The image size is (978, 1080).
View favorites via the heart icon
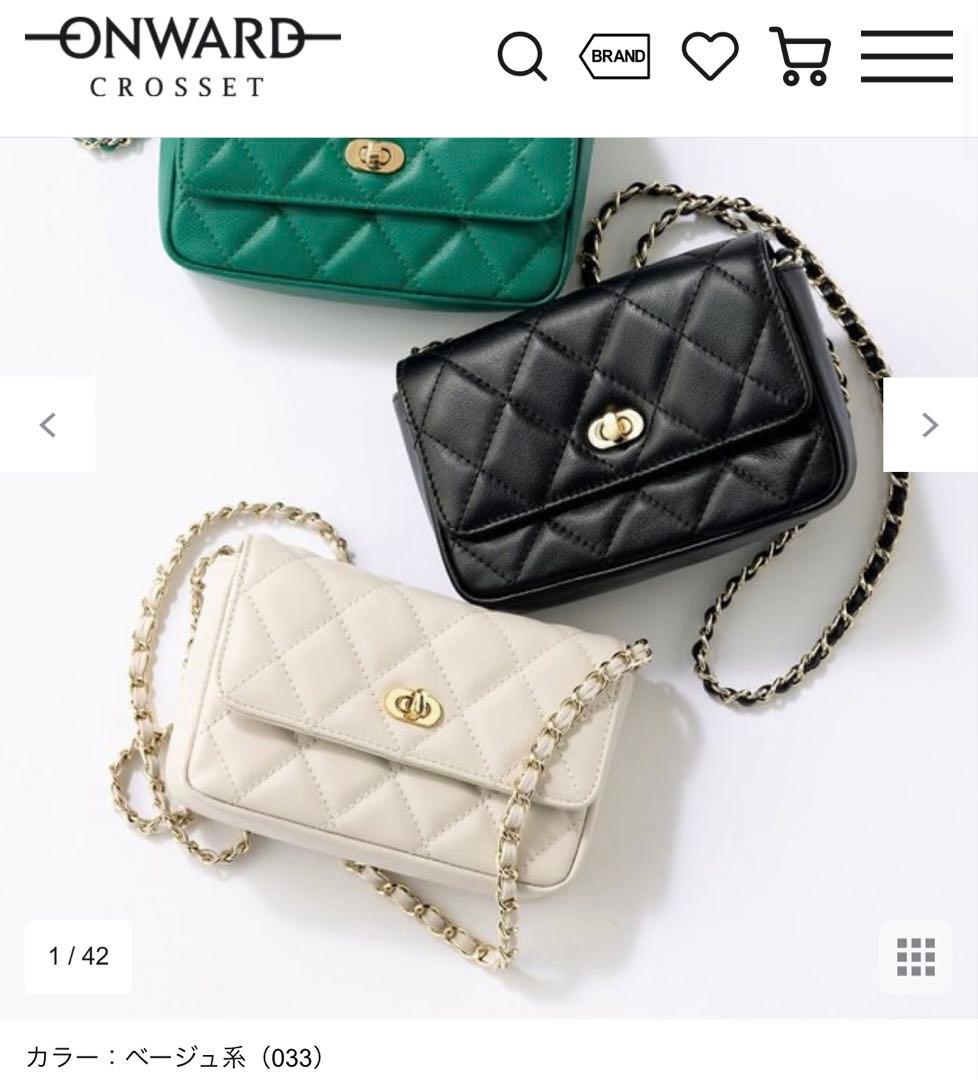tap(710, 56)
